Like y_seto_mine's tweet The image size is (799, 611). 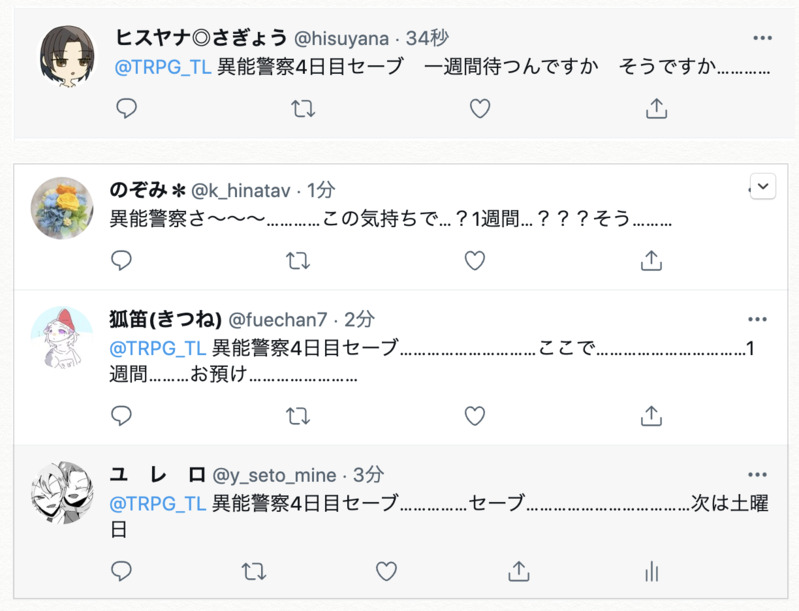(386, 571)
